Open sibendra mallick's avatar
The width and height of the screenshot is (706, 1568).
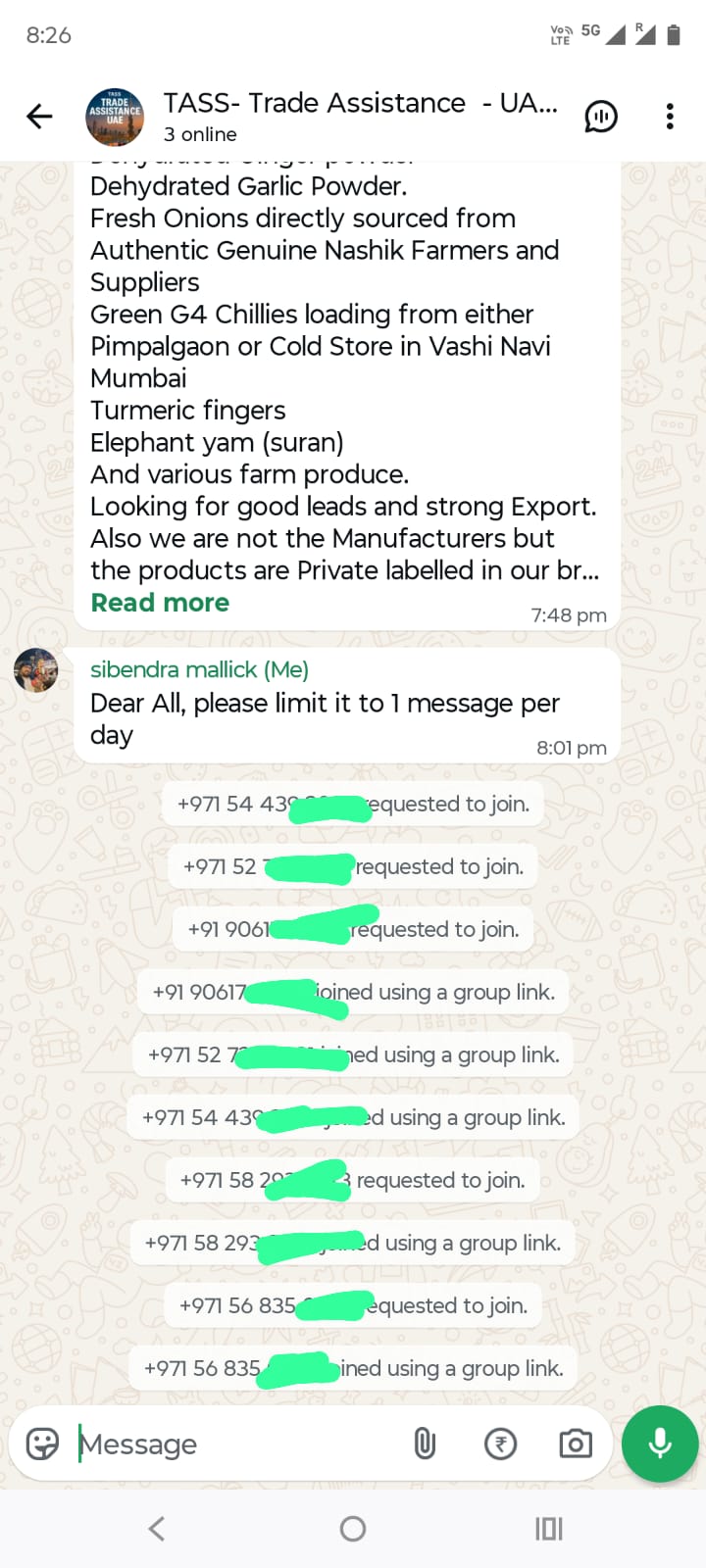tap(35, 671)
